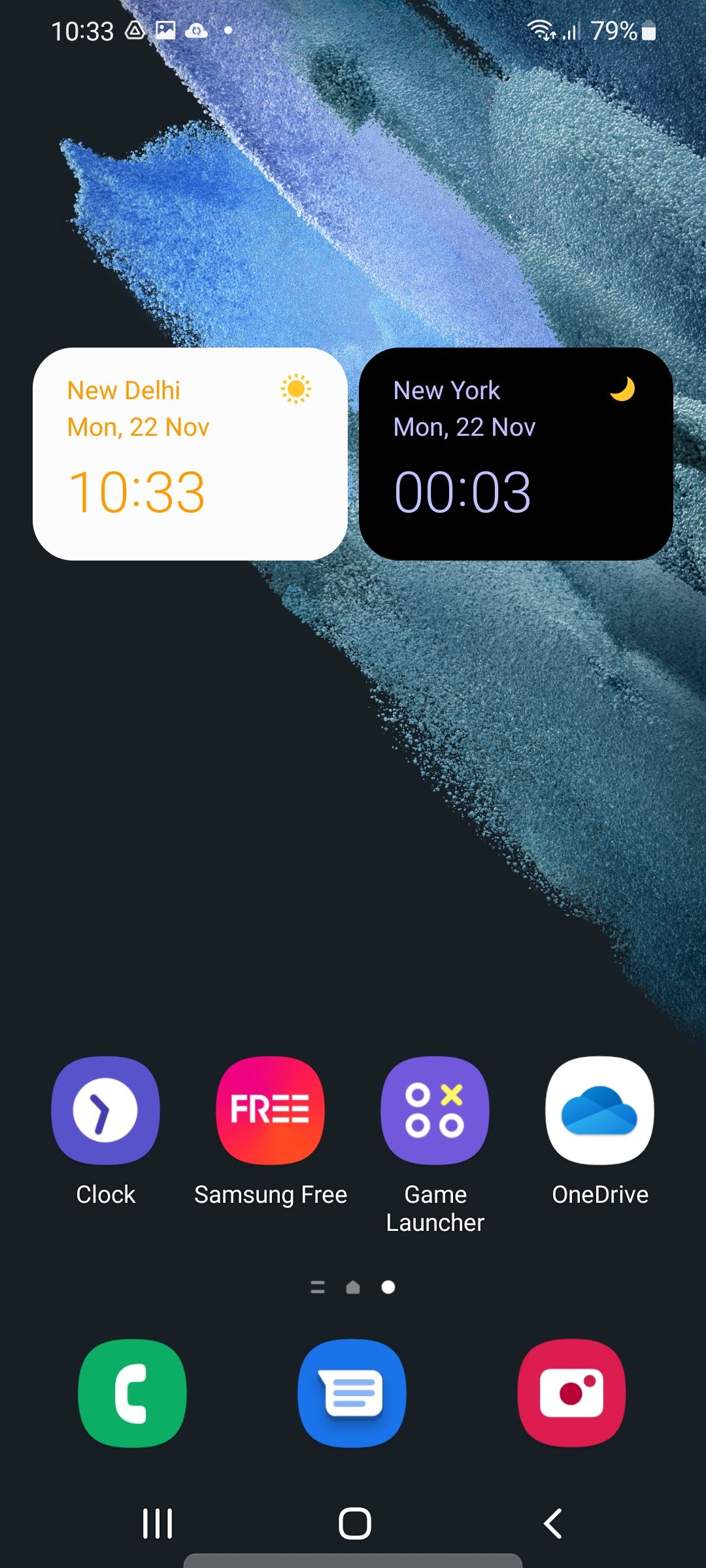Jump to the home page indicator
The image size is (706, 1568).
[x=353, y=1287]
